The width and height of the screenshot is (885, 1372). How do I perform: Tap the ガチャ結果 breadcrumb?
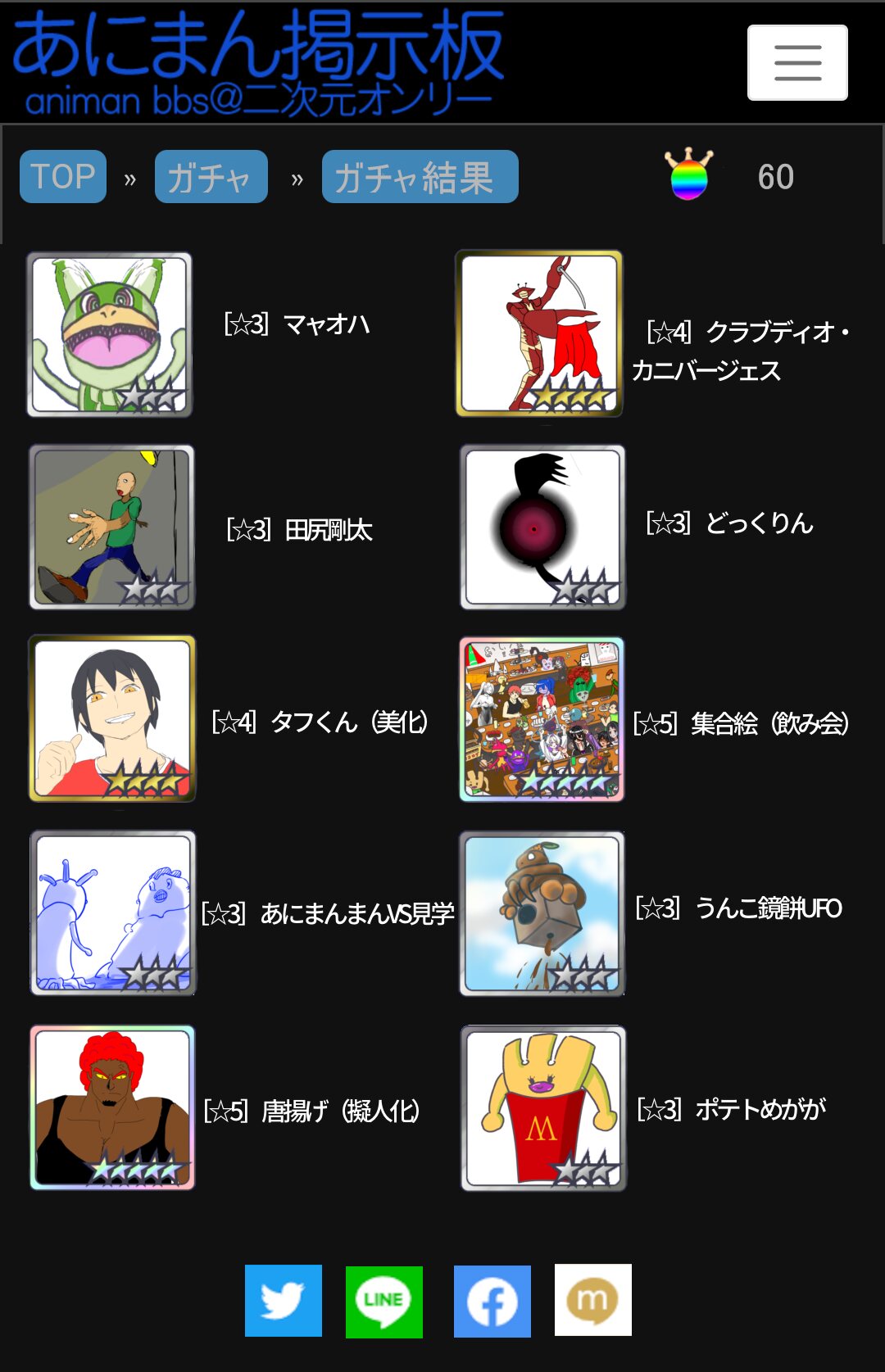pos(420,176)
